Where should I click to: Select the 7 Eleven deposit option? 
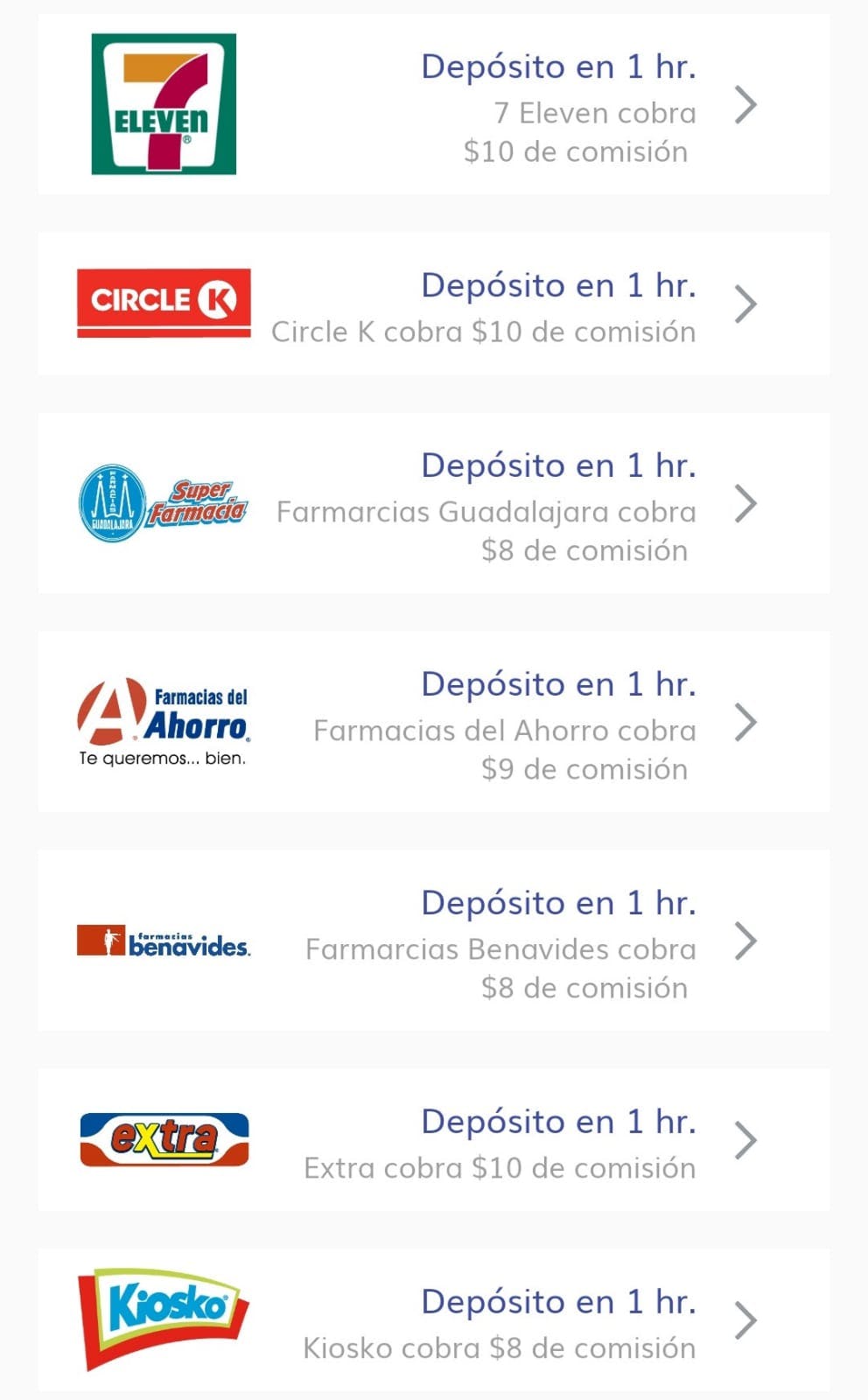(434, 105)
